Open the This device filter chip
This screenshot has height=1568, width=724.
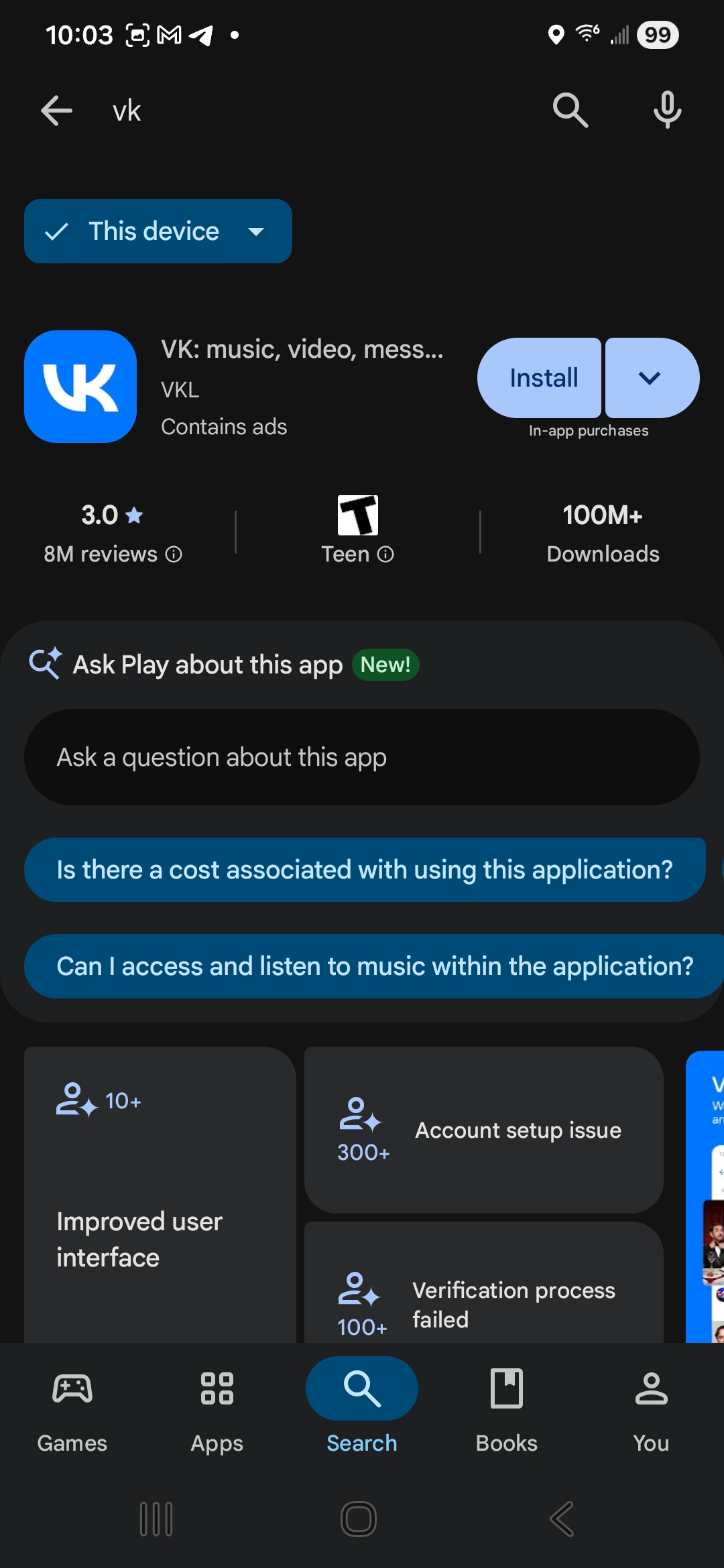coord(158,231)
